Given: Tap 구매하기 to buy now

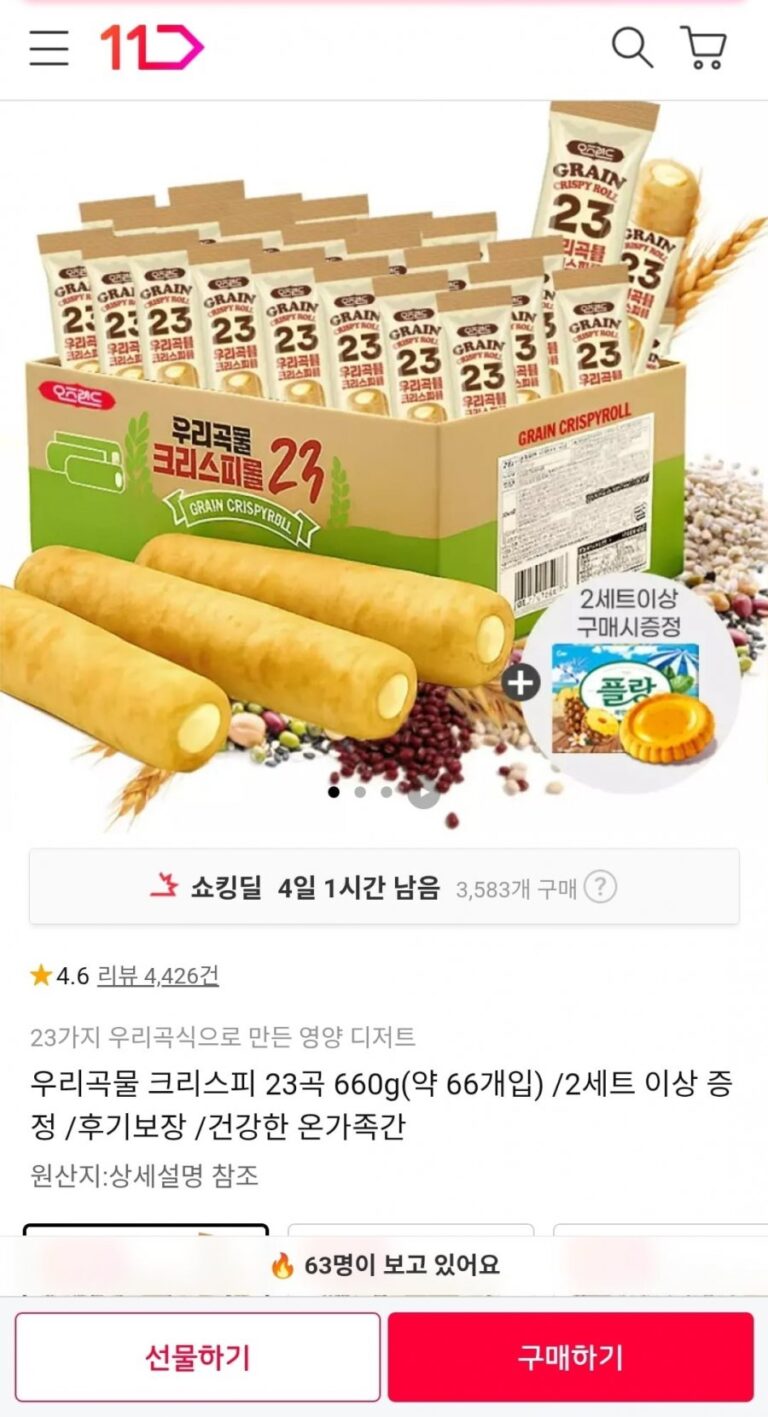Looking at the screenshot, I should [x=570, y=1357].
